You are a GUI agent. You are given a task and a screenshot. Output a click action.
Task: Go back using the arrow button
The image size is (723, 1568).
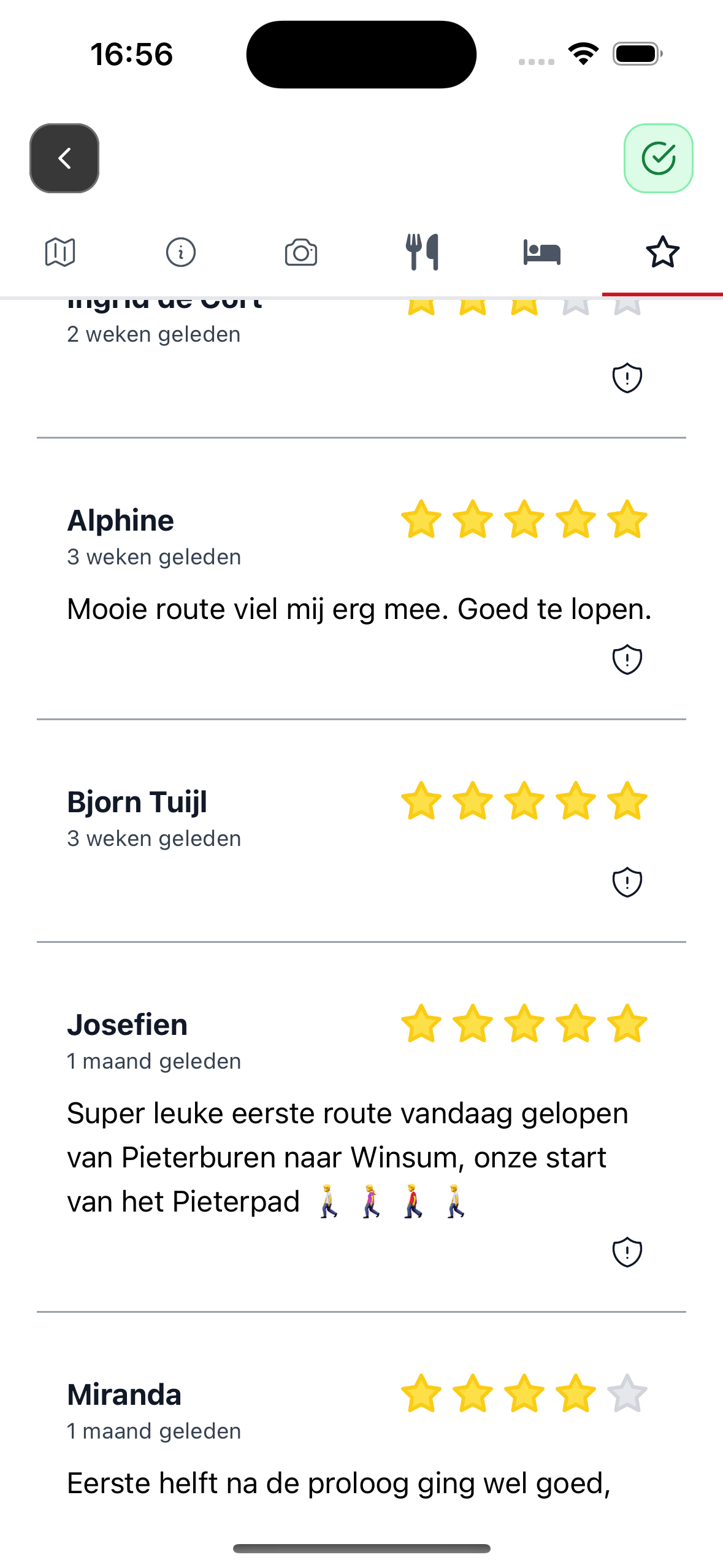click(64, 158)
